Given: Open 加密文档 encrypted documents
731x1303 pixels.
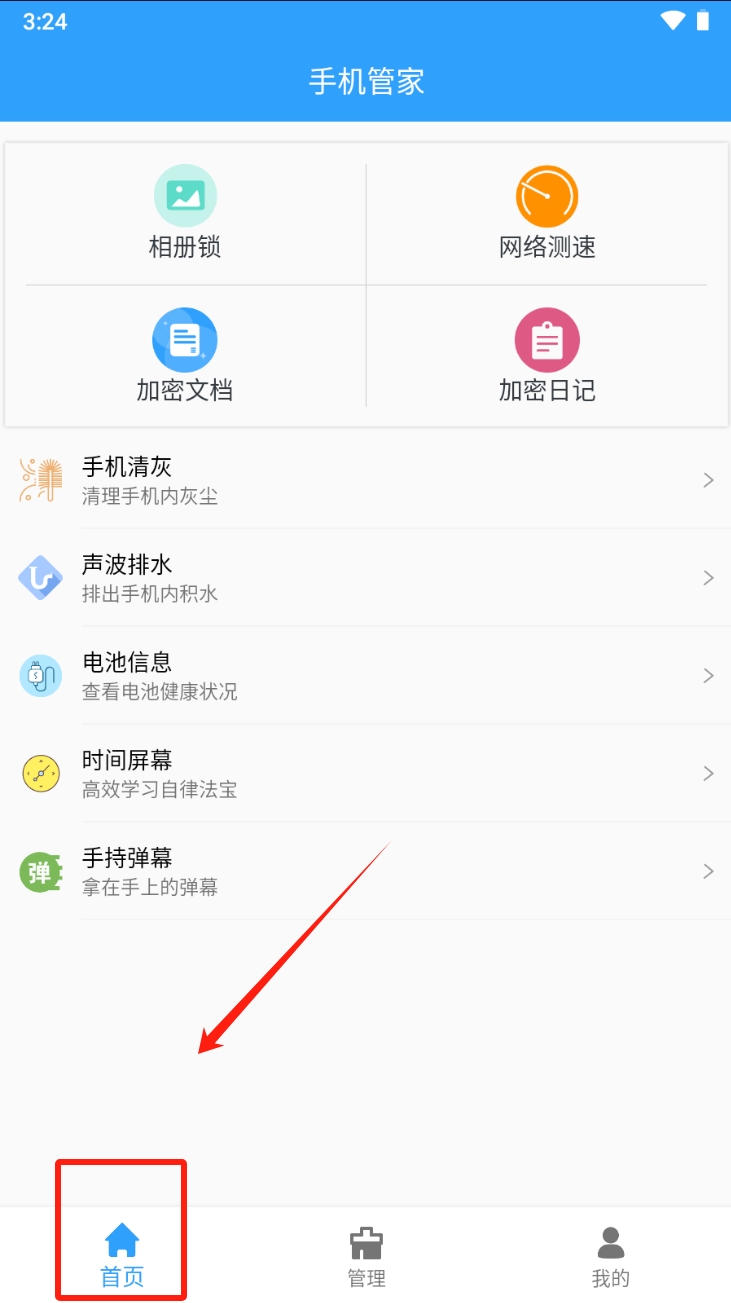Looking at the screenshot, I should [x=185, y=356].
